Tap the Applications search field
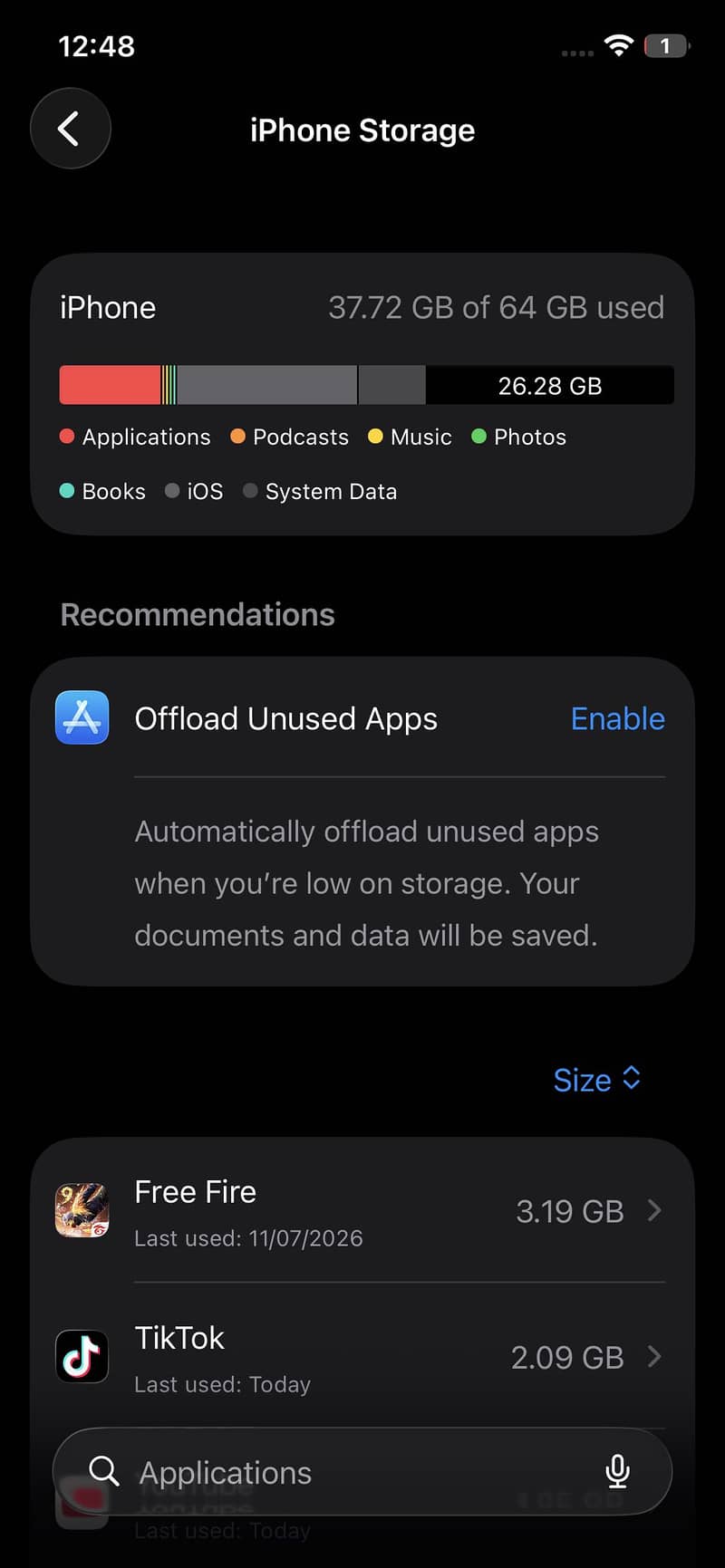This screenshot has width=725, height=1568. [x=362, y=1472]
